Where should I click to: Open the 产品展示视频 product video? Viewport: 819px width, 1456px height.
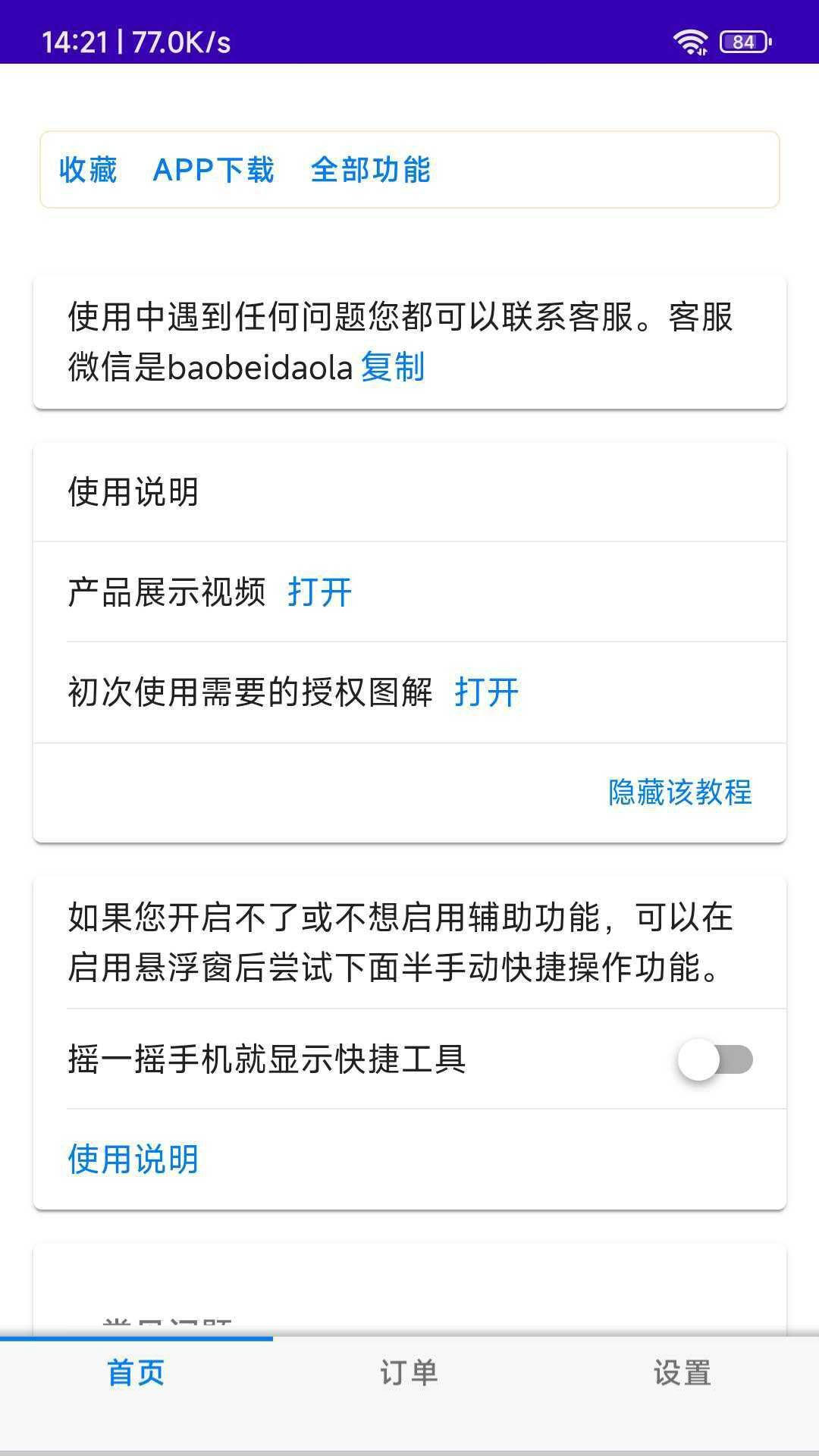(x=319, y=592)
